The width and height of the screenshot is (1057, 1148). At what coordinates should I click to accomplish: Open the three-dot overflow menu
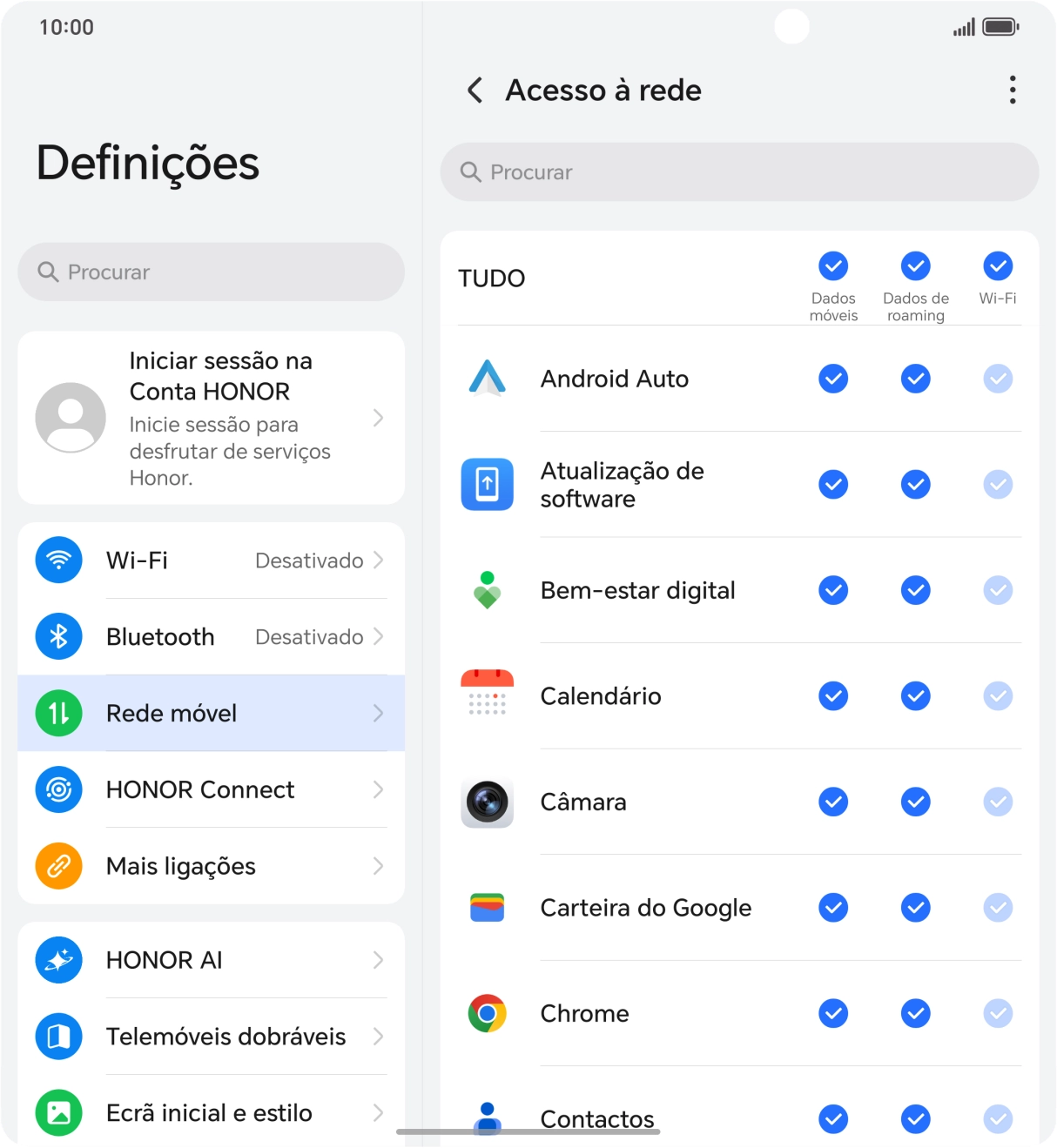1012,90
